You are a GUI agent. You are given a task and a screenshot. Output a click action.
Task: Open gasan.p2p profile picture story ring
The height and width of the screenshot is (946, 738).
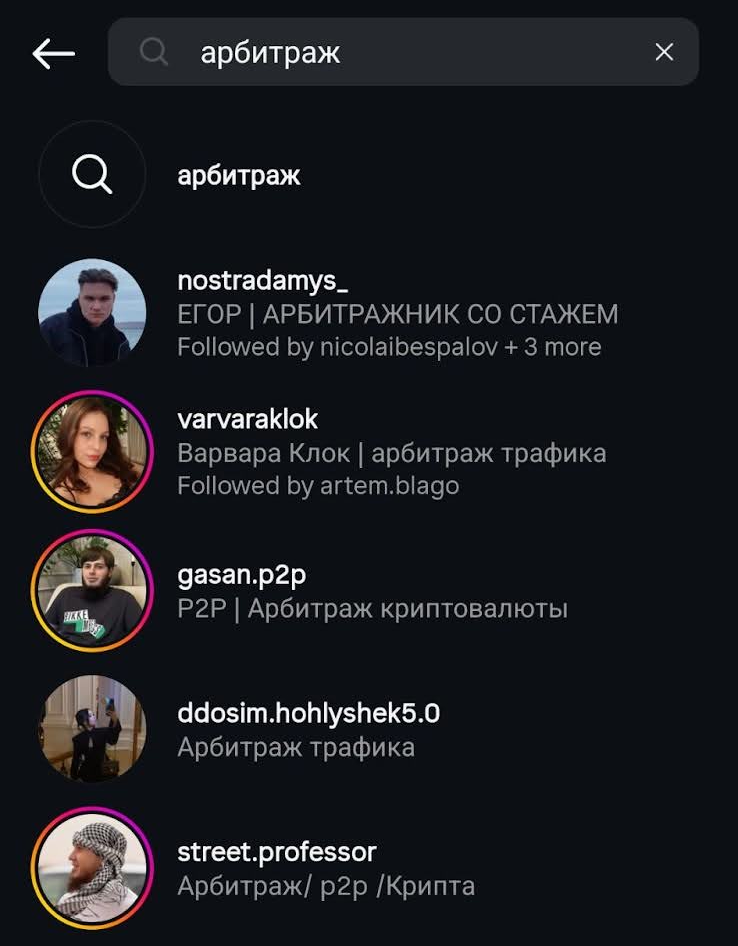tap(92, 588)
